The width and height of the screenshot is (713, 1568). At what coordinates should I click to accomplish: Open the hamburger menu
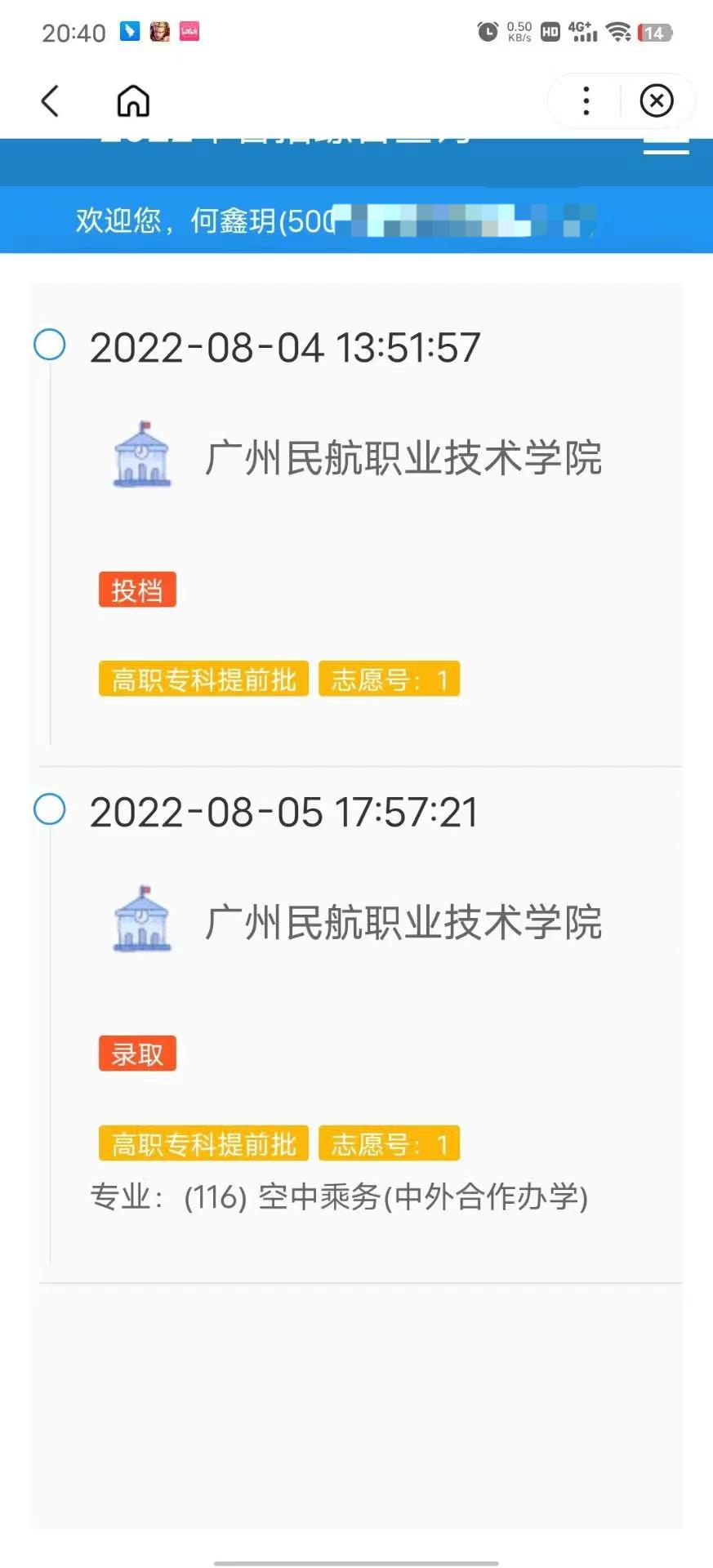(666, 146)
